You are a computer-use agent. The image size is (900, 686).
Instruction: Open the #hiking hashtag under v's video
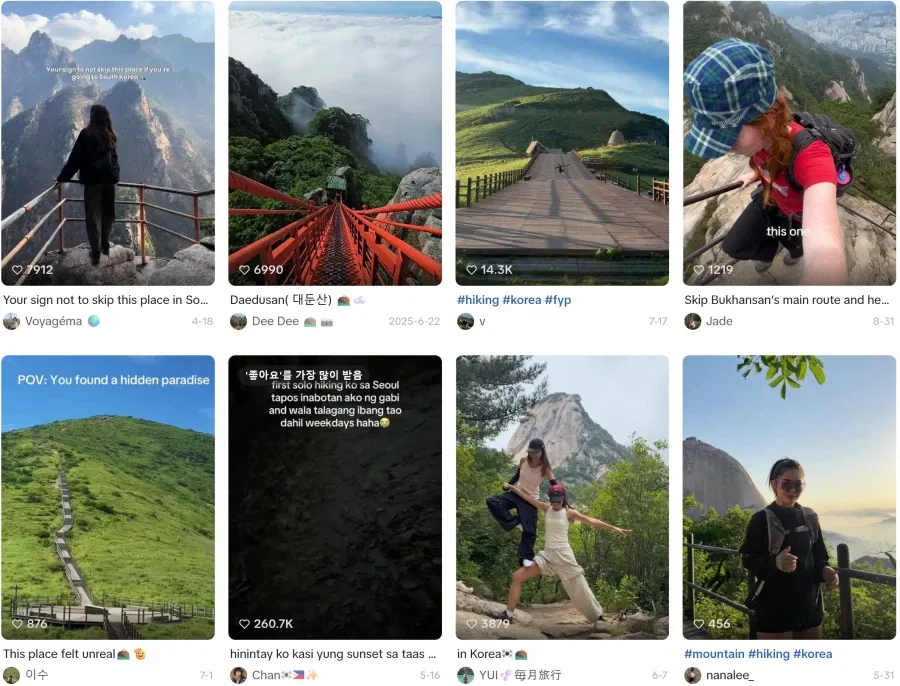point(478,300)
